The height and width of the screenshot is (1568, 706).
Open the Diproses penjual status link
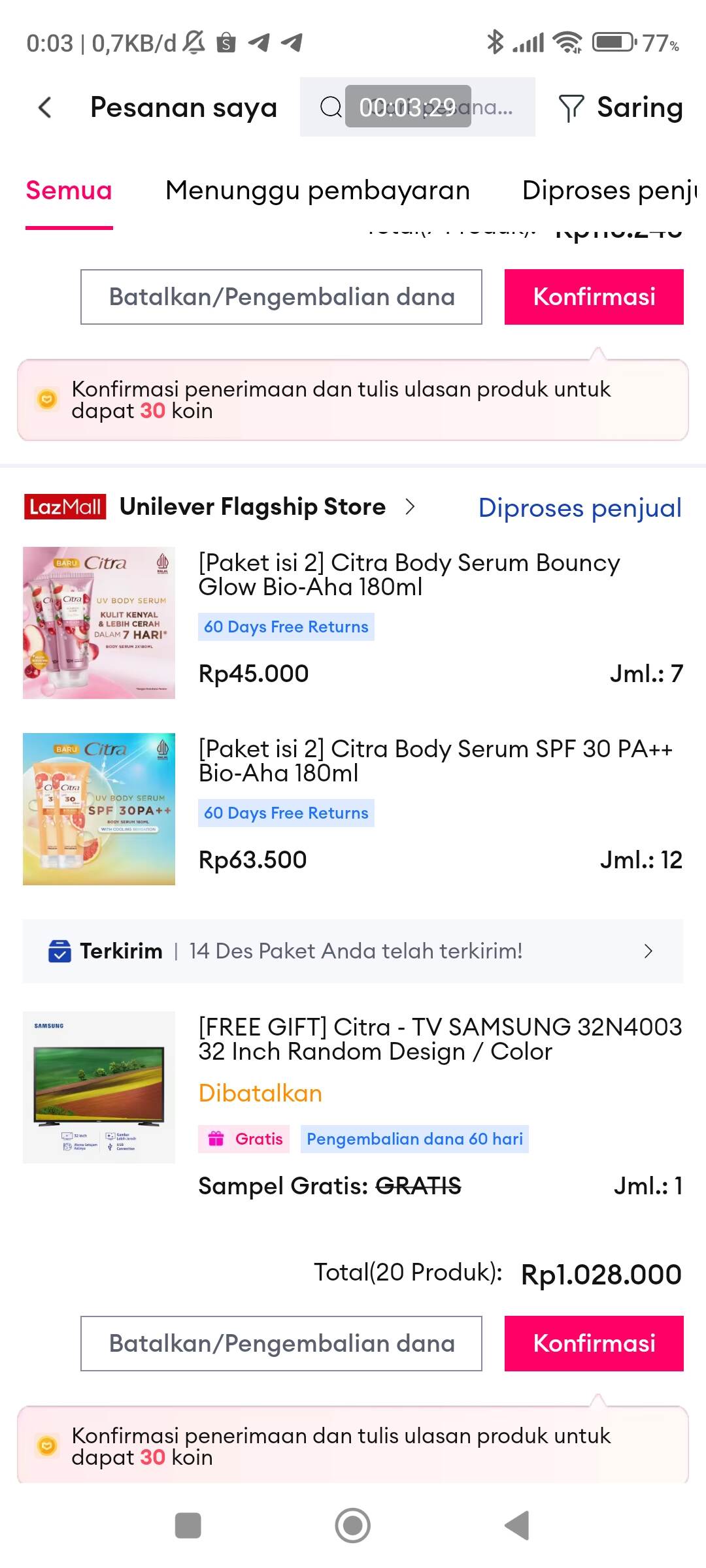(579, 508)
